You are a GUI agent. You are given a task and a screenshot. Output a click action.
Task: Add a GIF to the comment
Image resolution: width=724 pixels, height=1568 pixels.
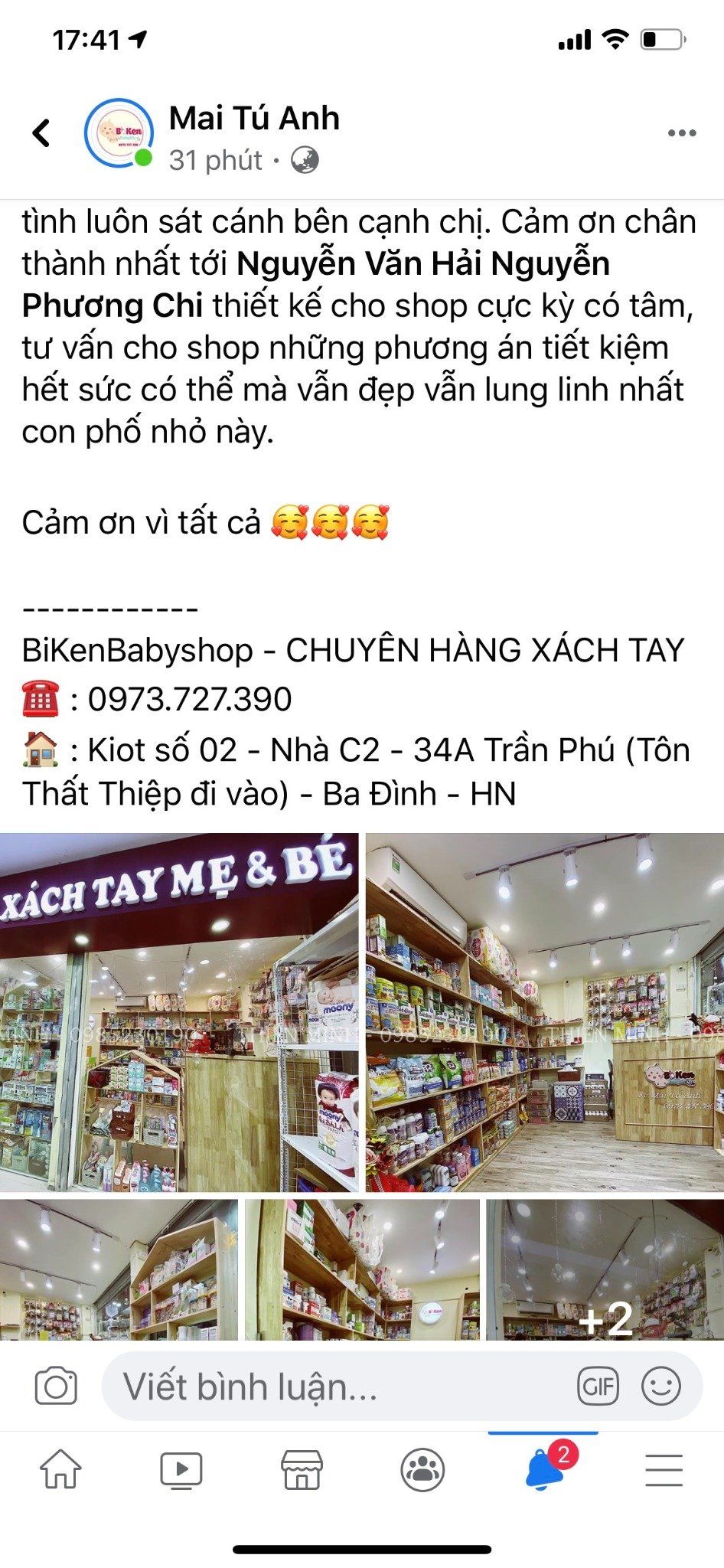(598, 1387)
